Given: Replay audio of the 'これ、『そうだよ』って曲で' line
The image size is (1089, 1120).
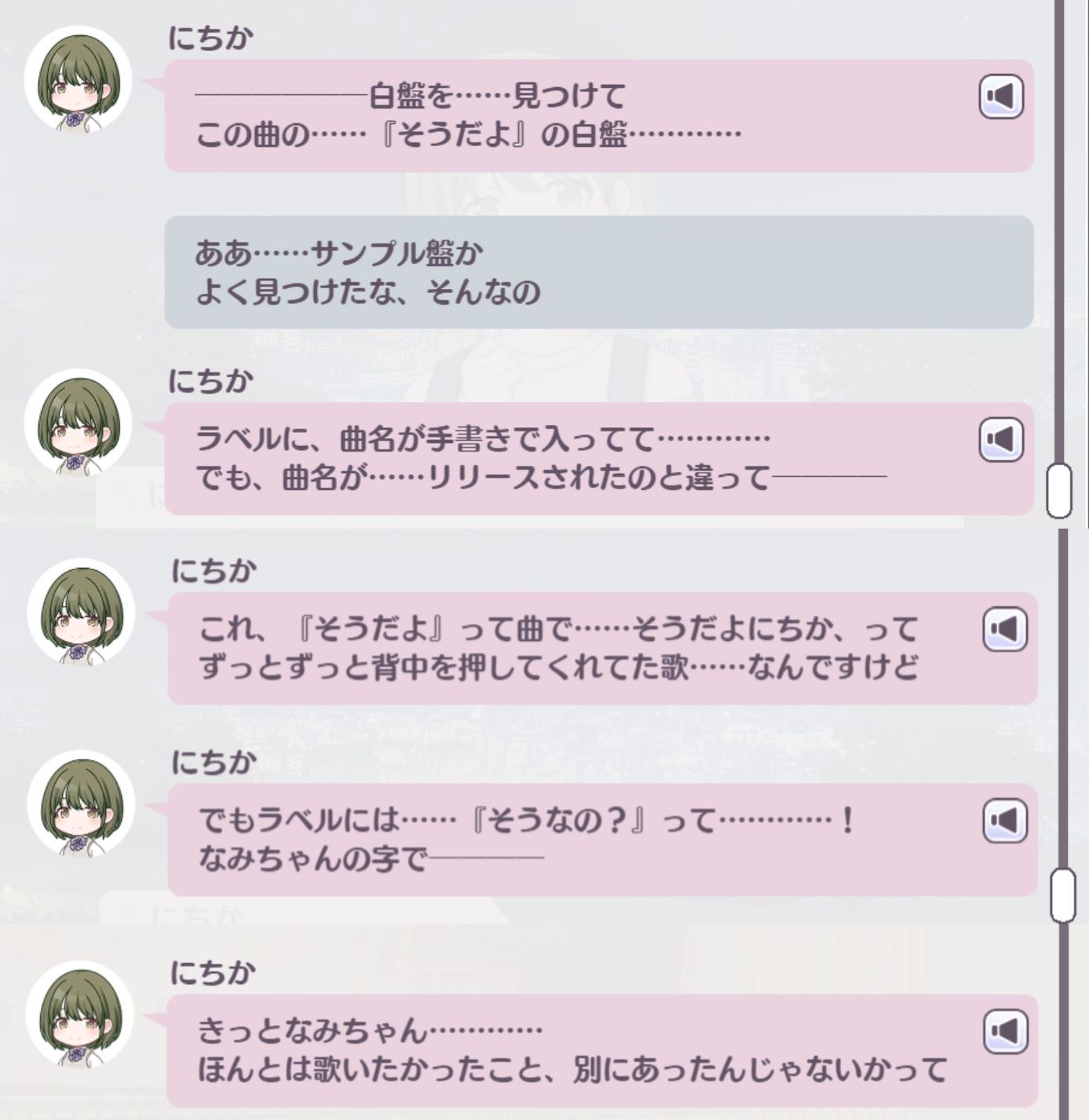Looking at the screenshot, I should [x=1005, y=629].
